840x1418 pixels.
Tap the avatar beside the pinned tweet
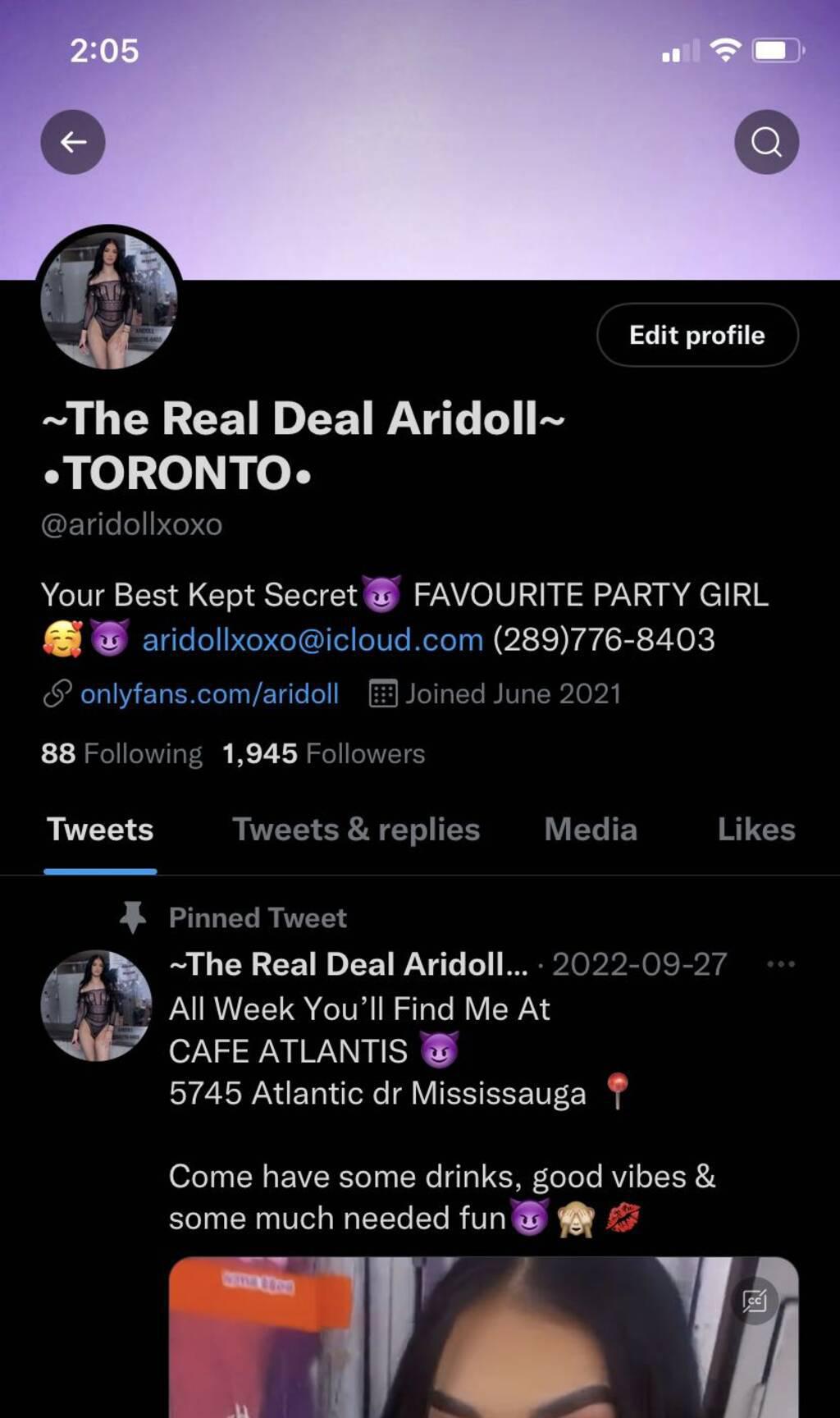(x=96, y=1005)
